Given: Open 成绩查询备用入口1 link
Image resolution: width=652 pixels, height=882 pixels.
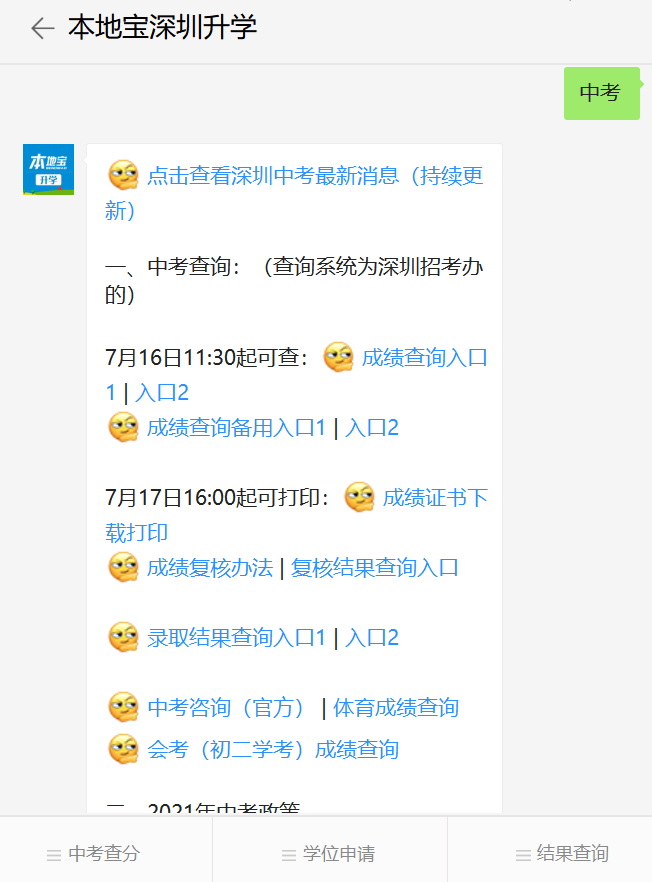Looking at the screenshot, I should click(236, 428).
